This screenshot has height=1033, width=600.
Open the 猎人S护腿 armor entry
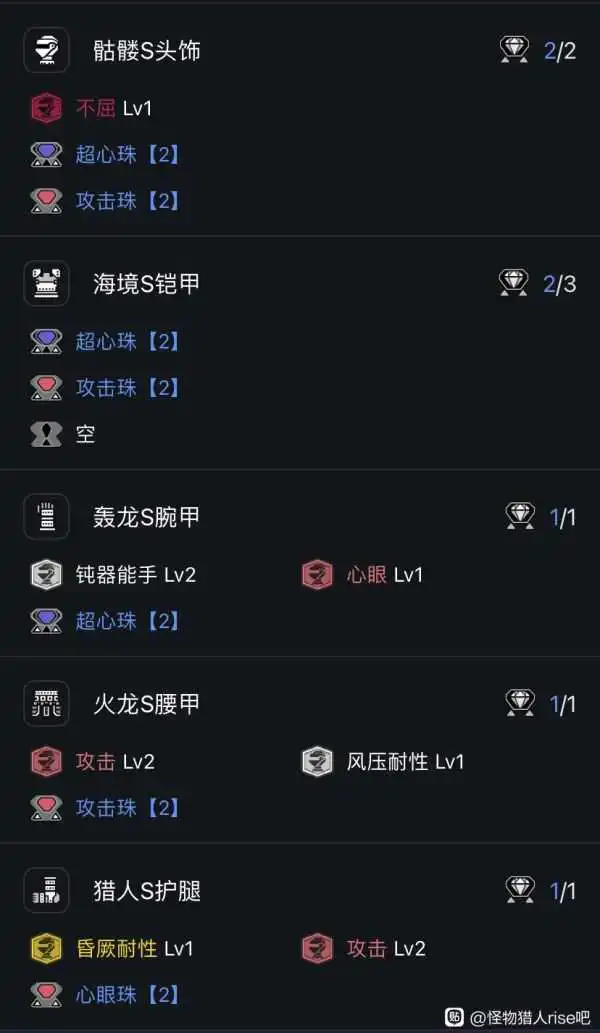click(147, 890)
